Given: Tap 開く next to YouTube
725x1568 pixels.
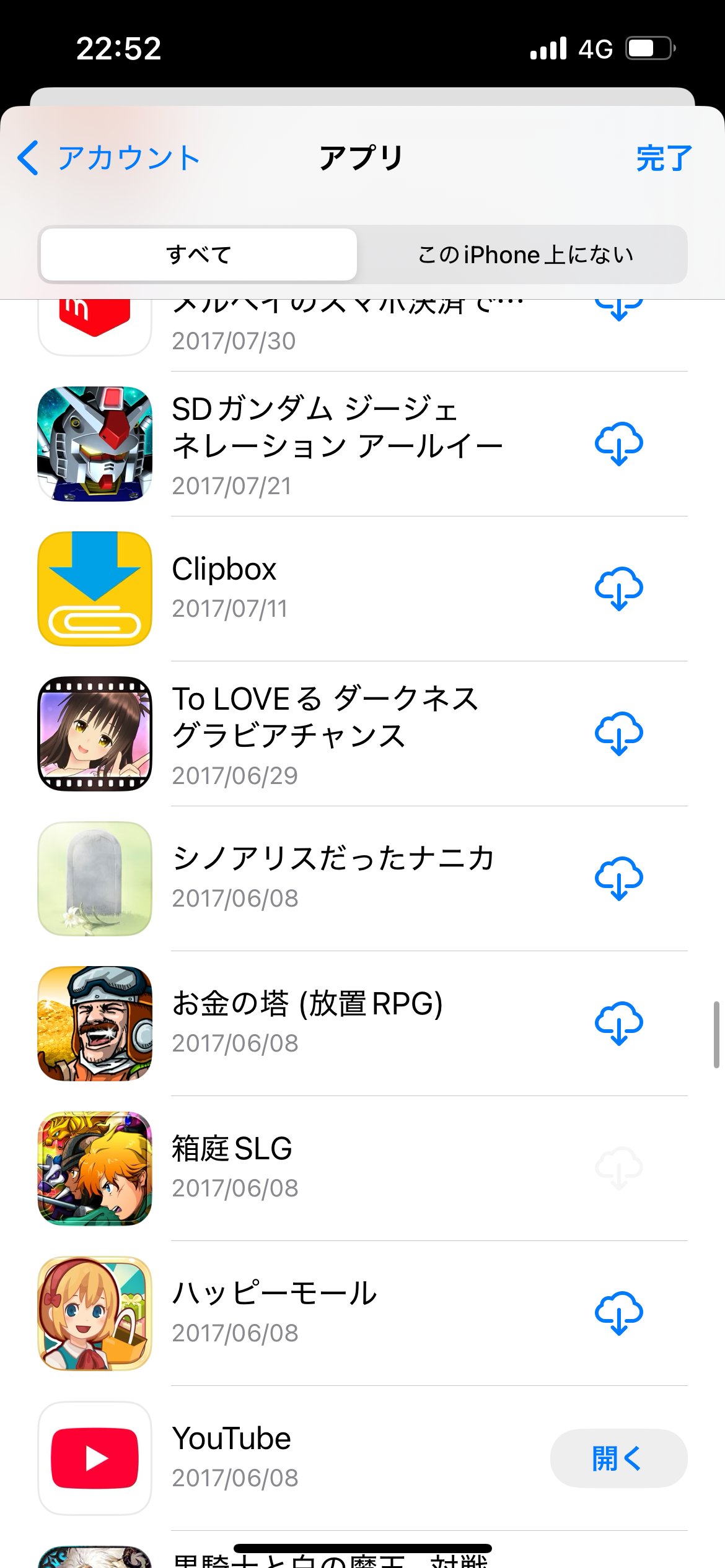Looking at the screenshot, I should pyautogui.click(x=618, y=1458).
